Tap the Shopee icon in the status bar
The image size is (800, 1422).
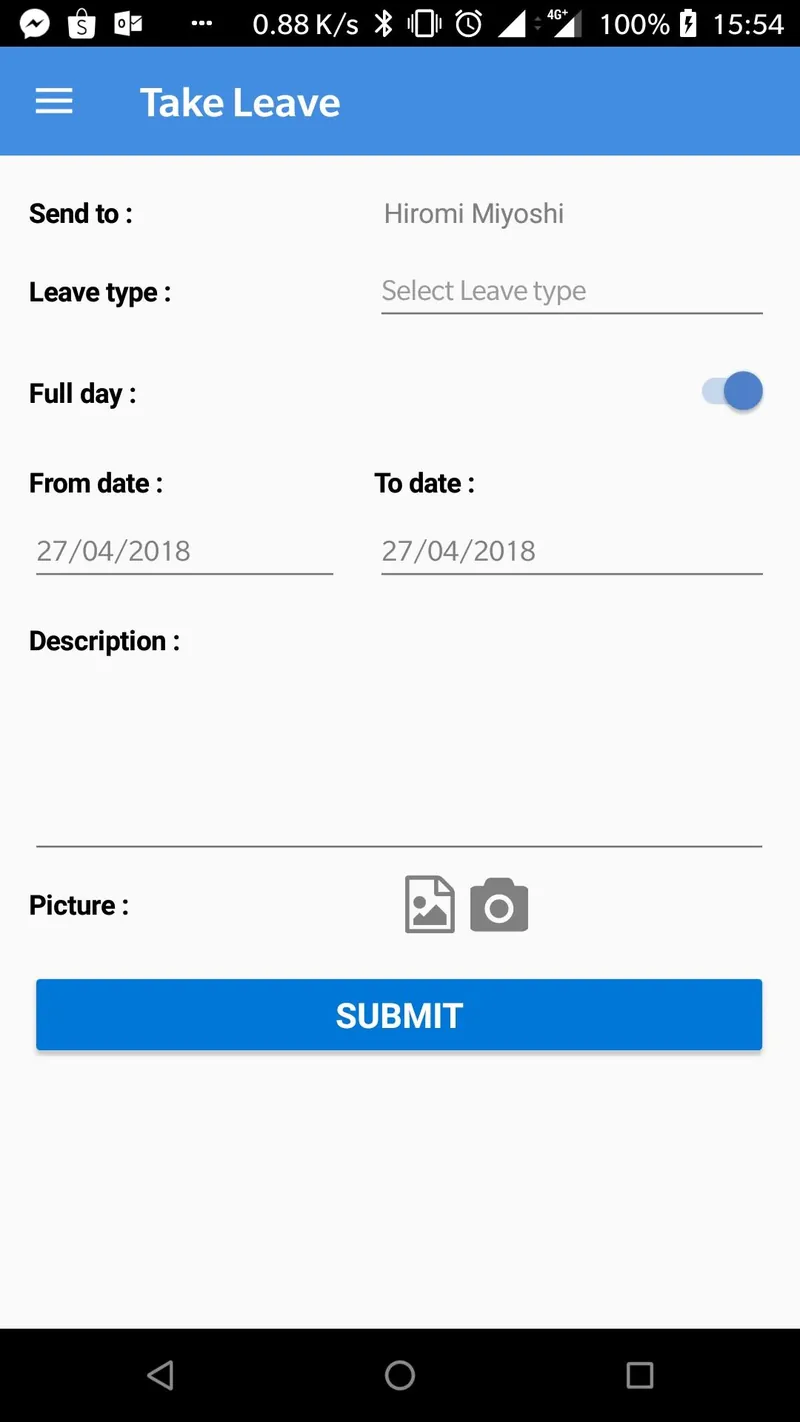tap(81, 22)
